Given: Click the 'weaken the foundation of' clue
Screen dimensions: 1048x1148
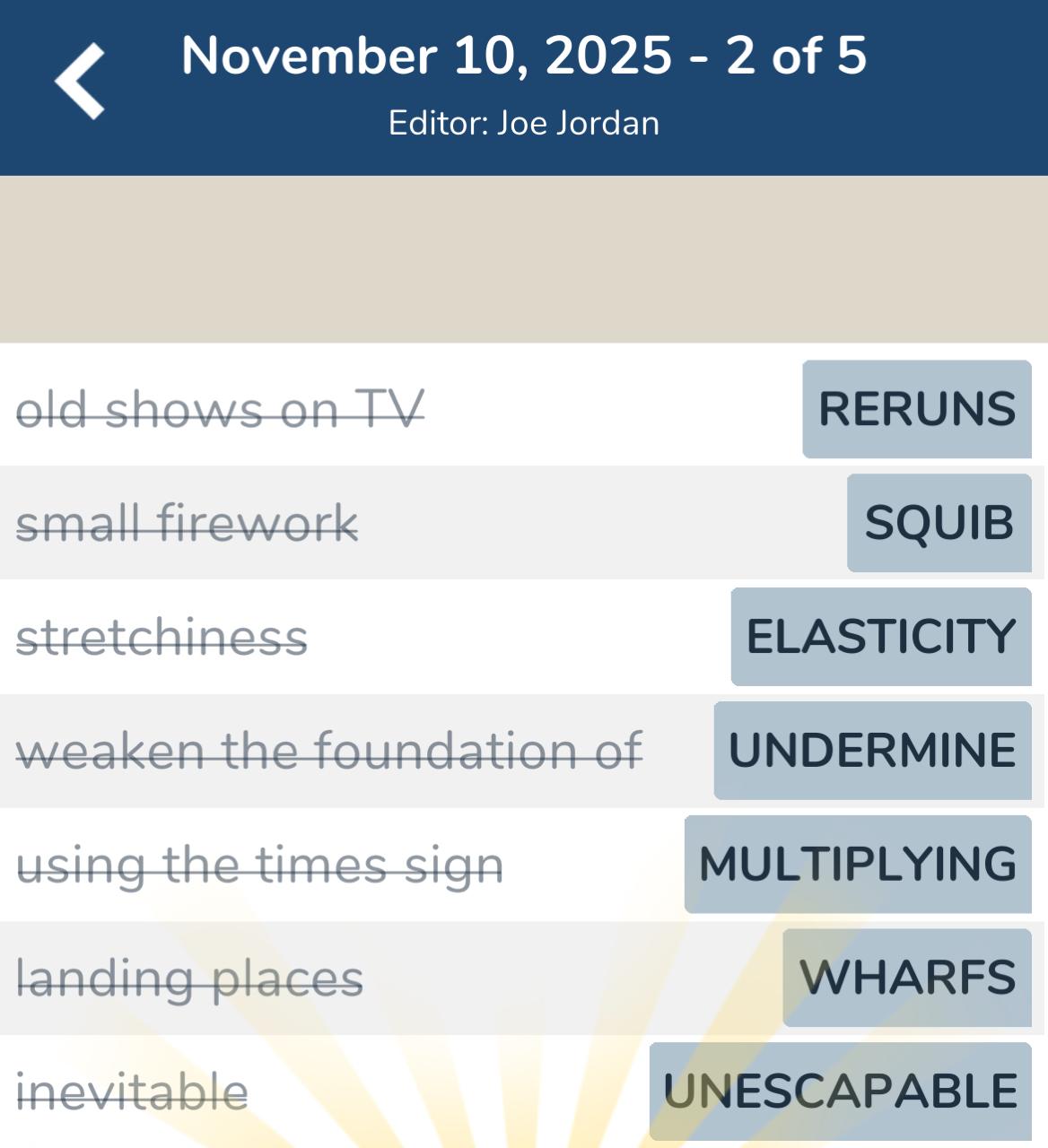Looking at the screenshot, I should (x=330, y=750).
